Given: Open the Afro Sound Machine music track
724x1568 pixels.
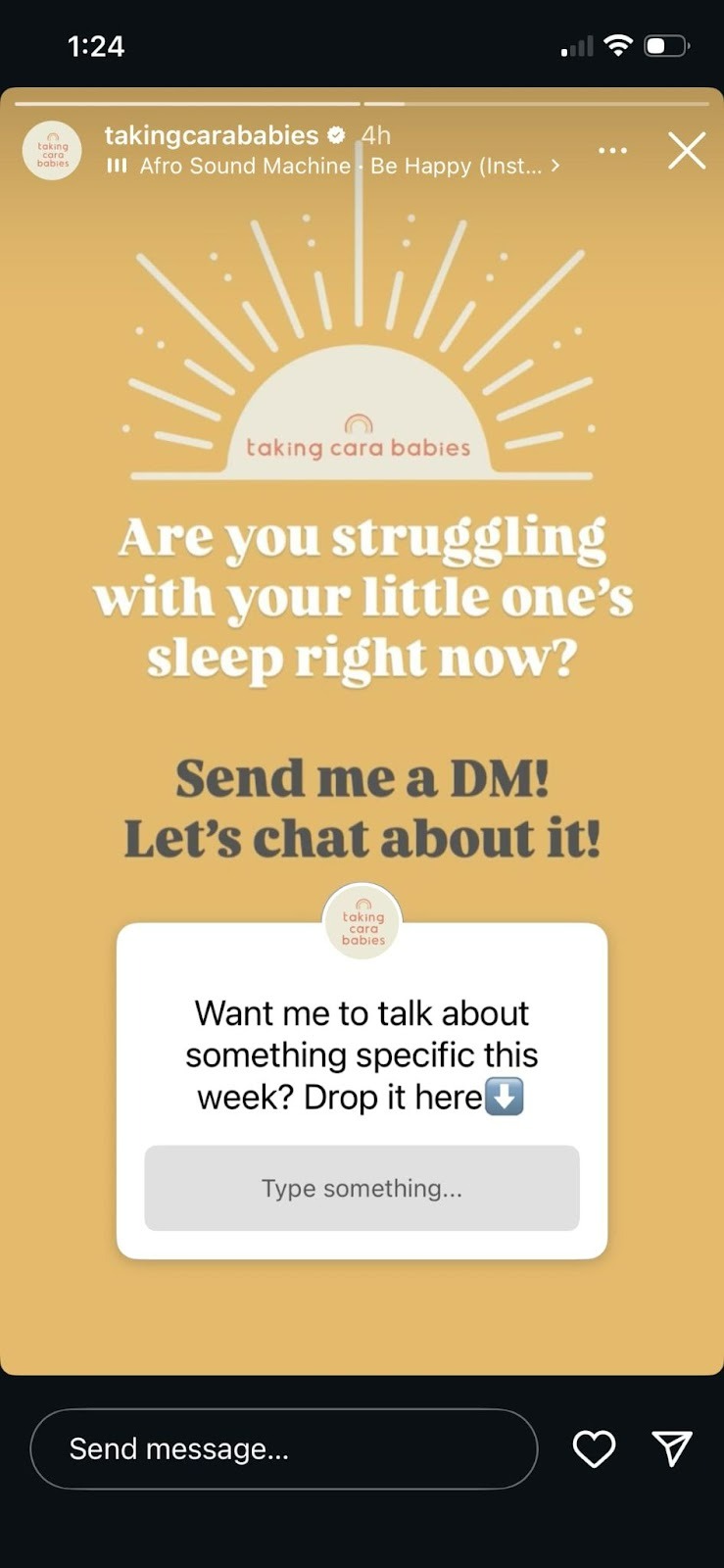Looking at the screenshot, I should click(333, 167).
